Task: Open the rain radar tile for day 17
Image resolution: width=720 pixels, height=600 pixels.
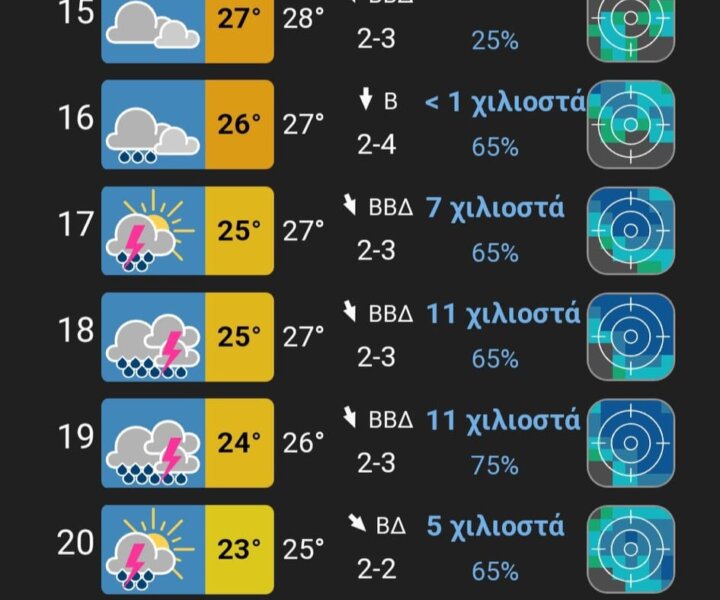Action: coord(630,230)
